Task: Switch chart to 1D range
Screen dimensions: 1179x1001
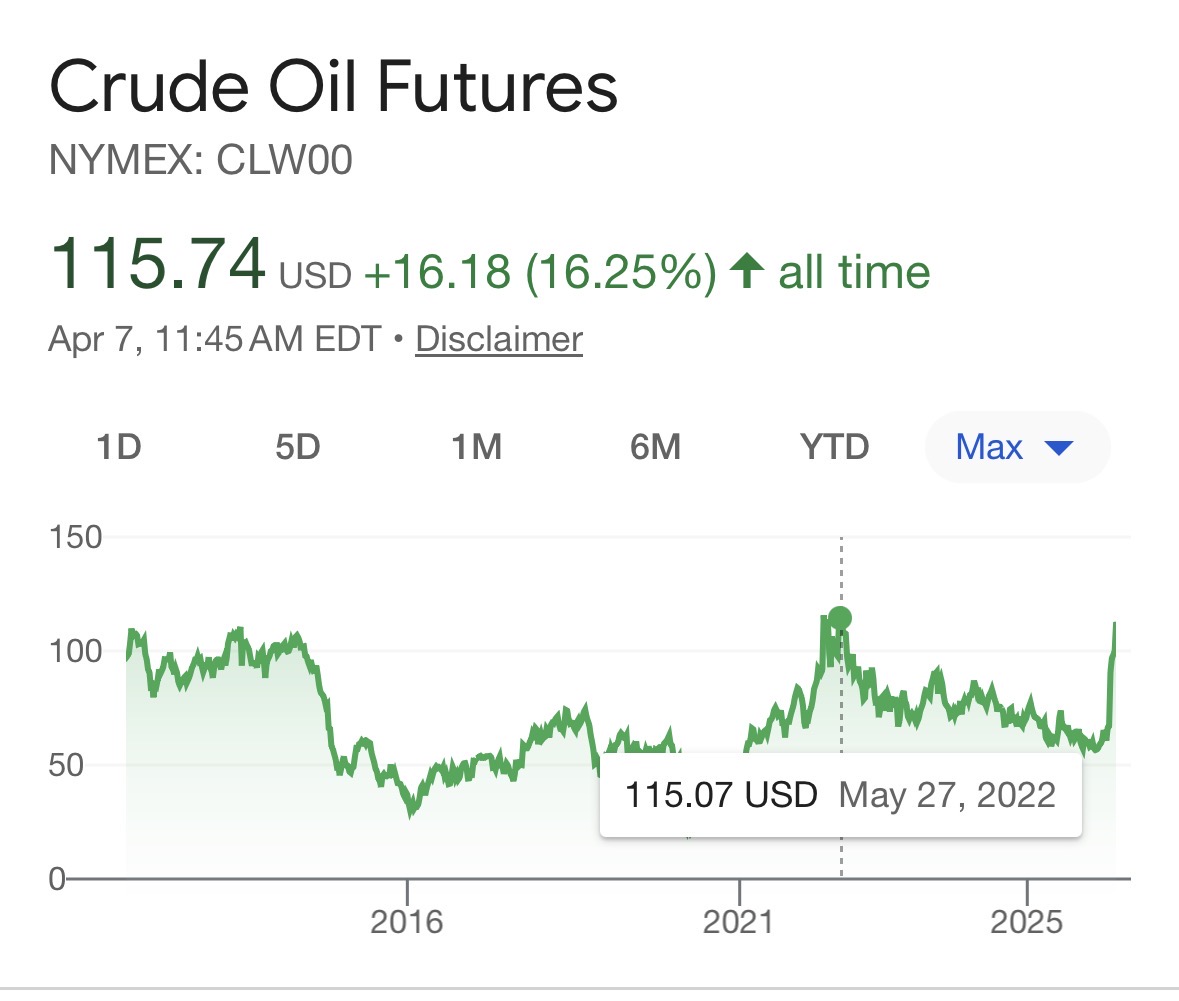Action: click(x=119, y=447)
